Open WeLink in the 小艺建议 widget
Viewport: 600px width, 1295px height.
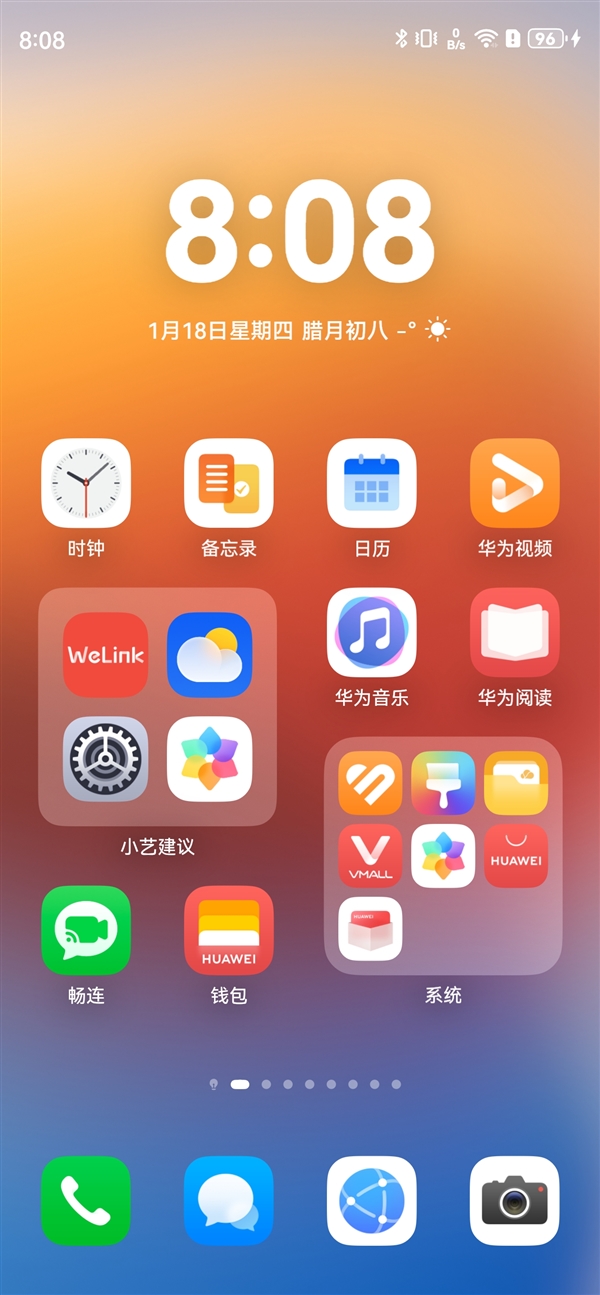click(106, 655)
